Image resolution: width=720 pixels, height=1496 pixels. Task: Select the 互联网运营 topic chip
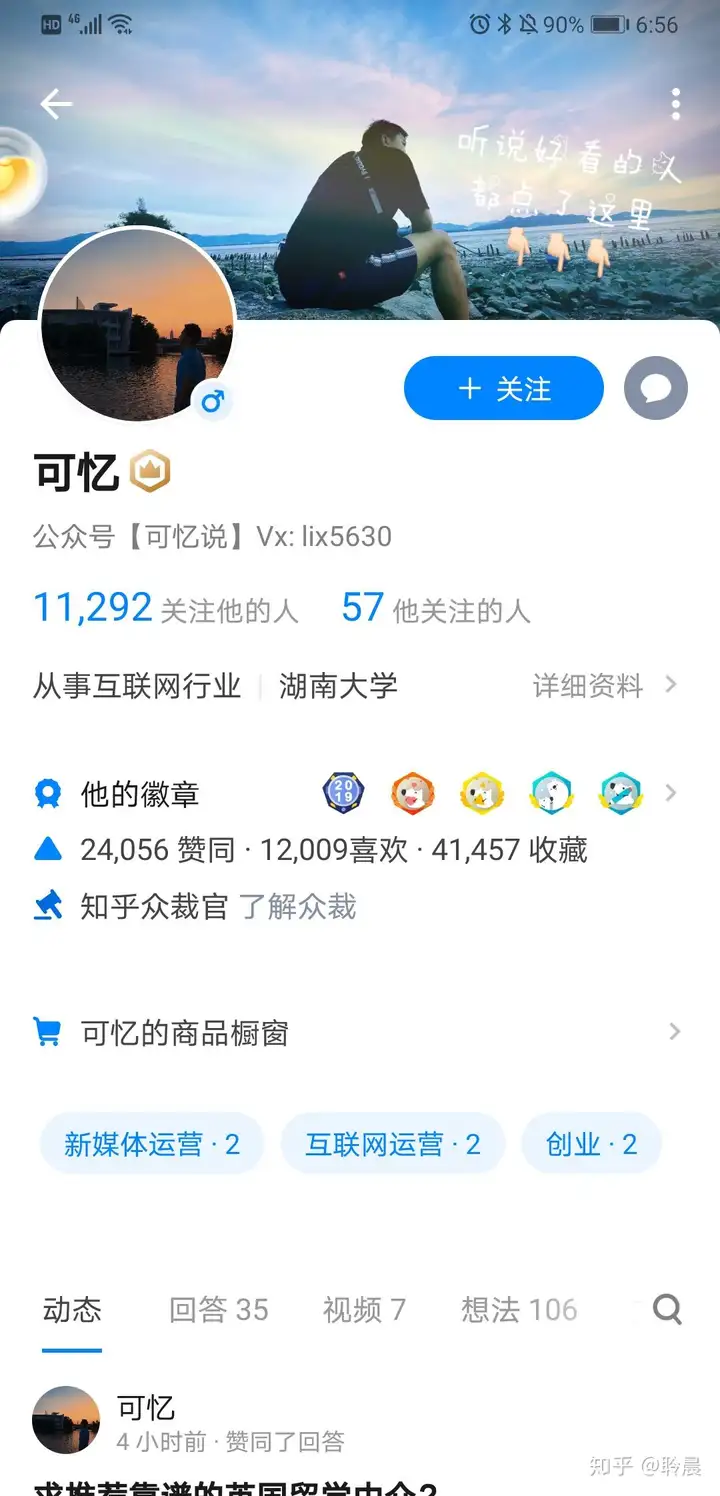393,1144
